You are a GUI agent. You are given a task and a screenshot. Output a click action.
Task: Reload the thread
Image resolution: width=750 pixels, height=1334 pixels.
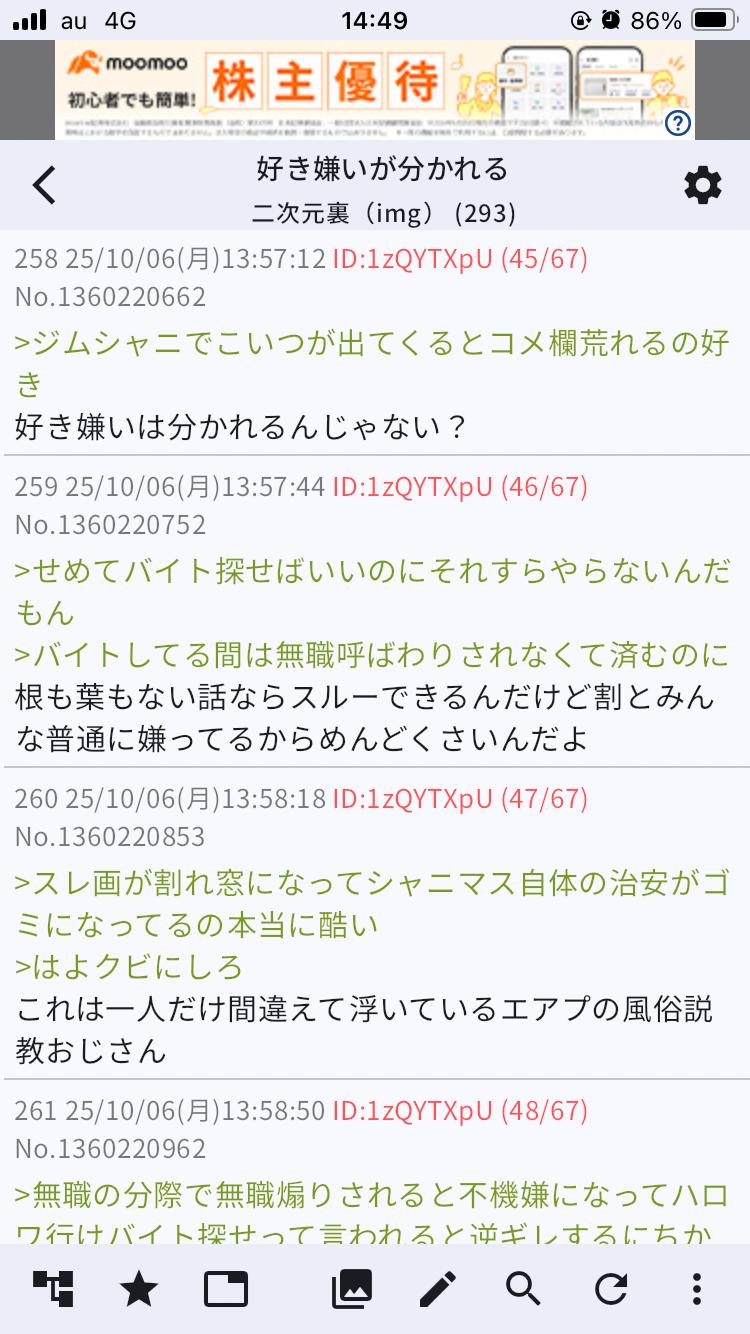point(610,1289)
